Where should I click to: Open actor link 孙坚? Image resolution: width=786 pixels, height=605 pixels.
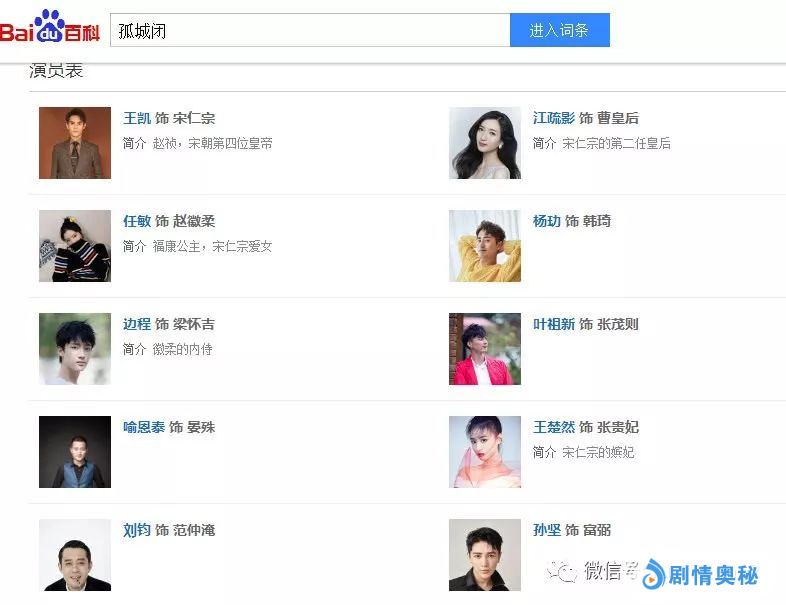pos(547,530)
